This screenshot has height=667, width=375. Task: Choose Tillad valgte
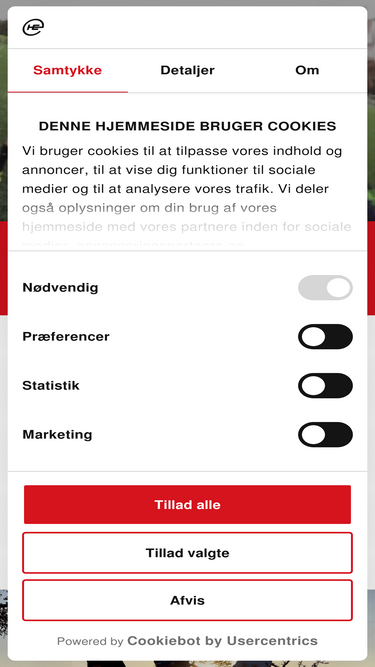(188, 553)
